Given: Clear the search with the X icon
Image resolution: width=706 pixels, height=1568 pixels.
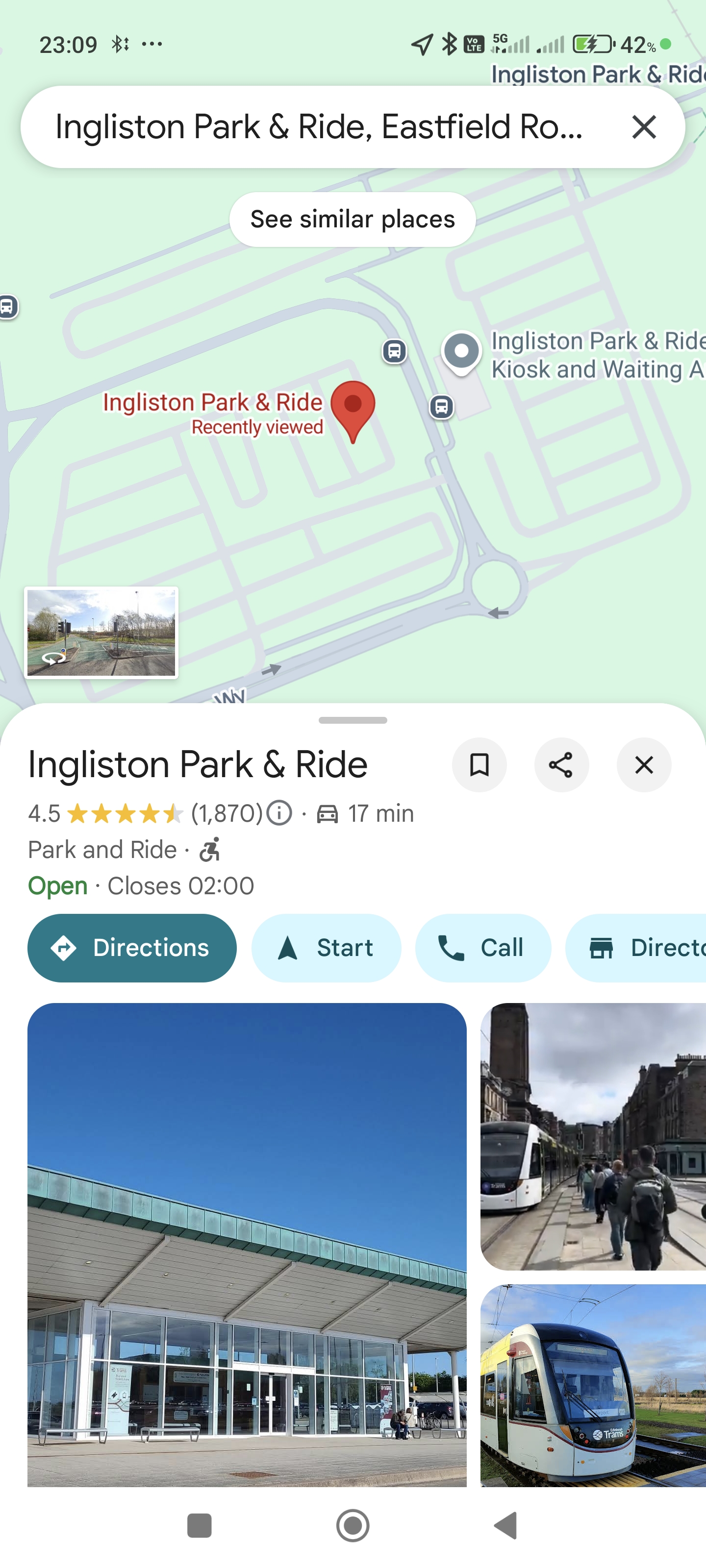Looking at the screenshot, I should coord(643,127).
